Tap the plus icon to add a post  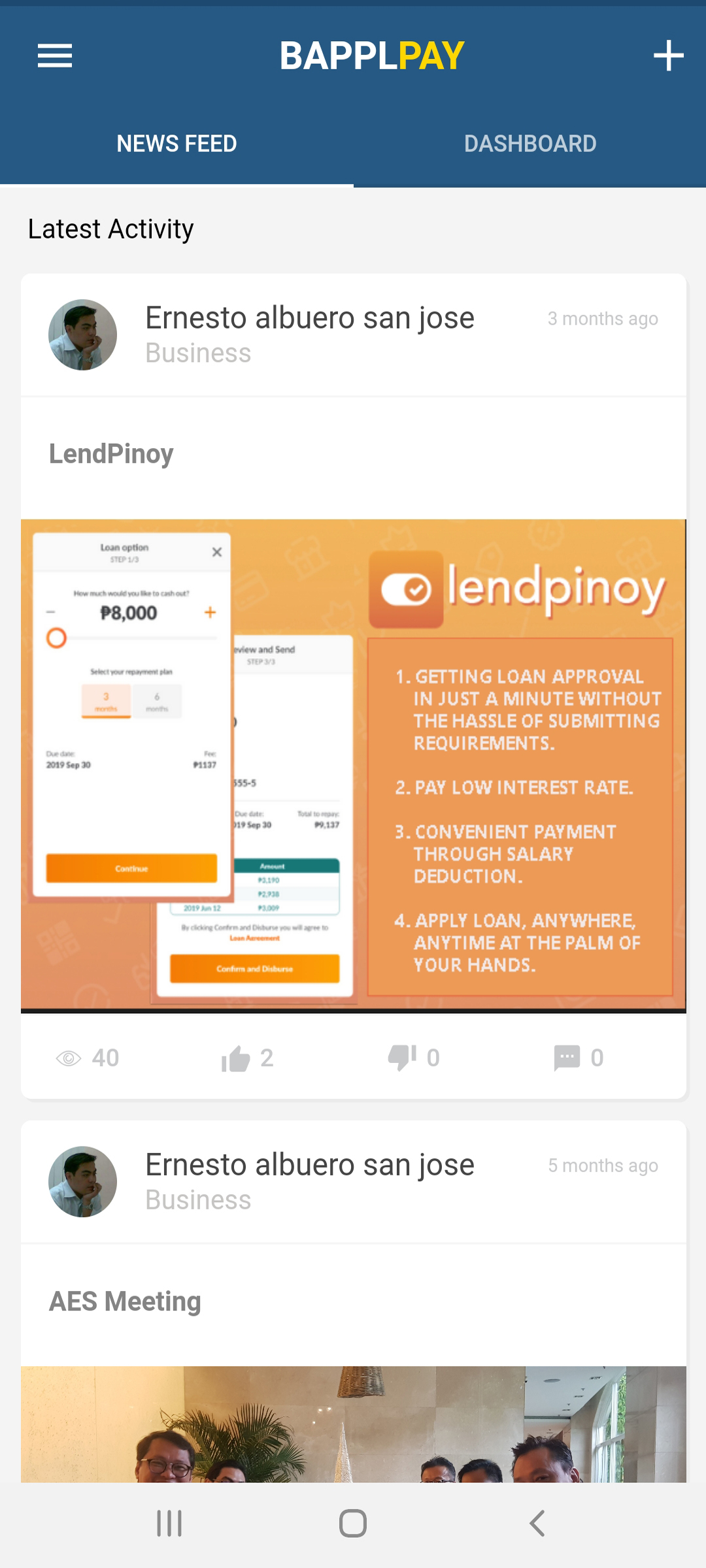coord(668,56)
